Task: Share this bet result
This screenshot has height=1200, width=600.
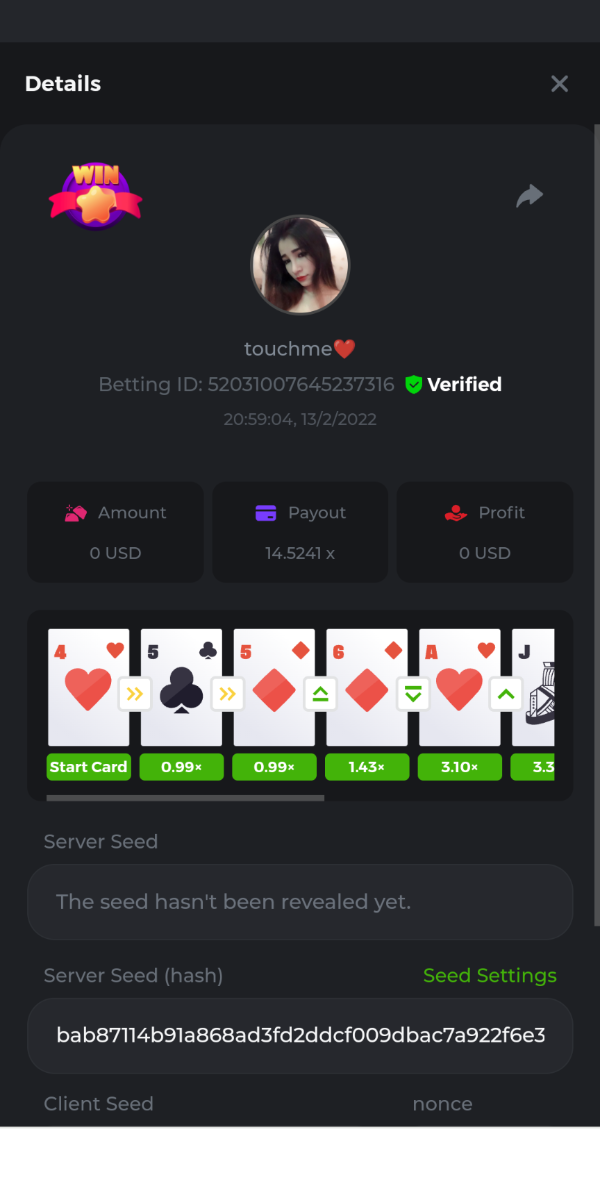Action: point(529,196)
